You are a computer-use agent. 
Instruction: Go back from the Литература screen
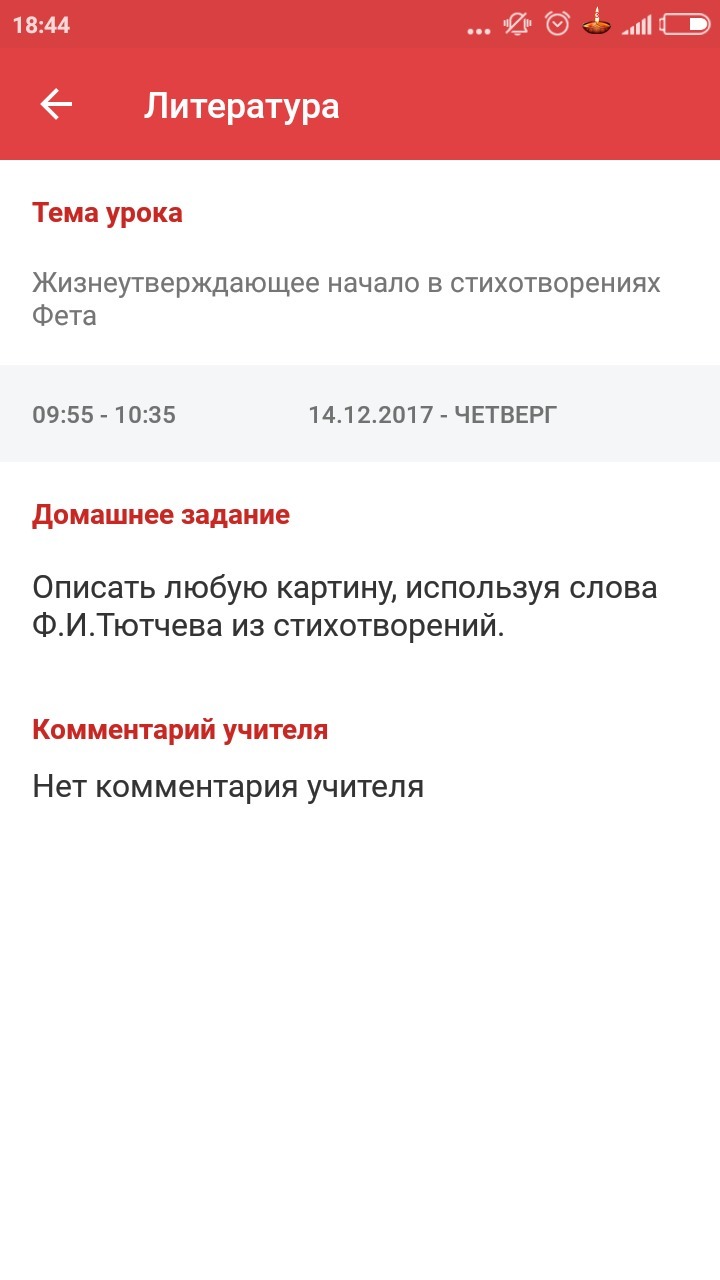[x=56, y=105]
